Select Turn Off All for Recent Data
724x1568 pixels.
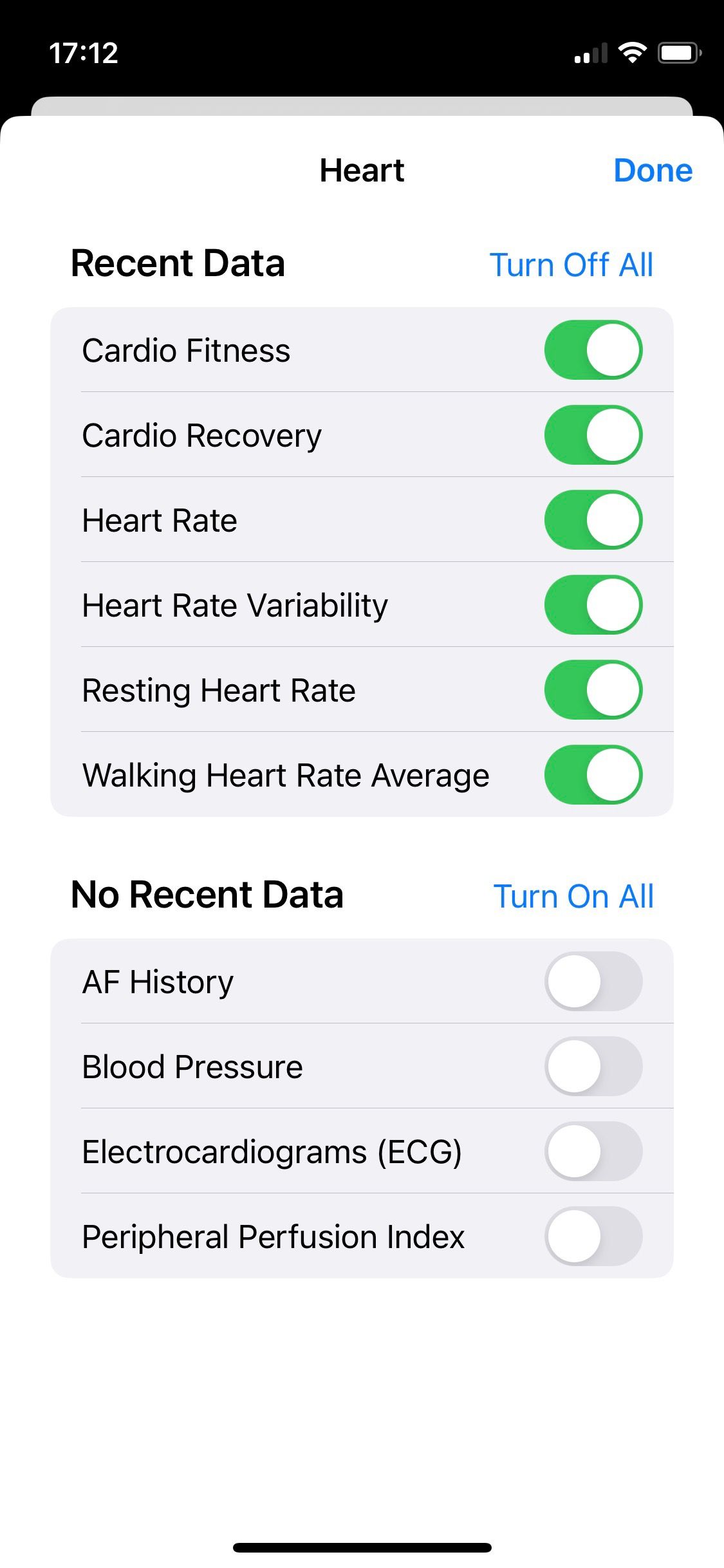[571, 265]
